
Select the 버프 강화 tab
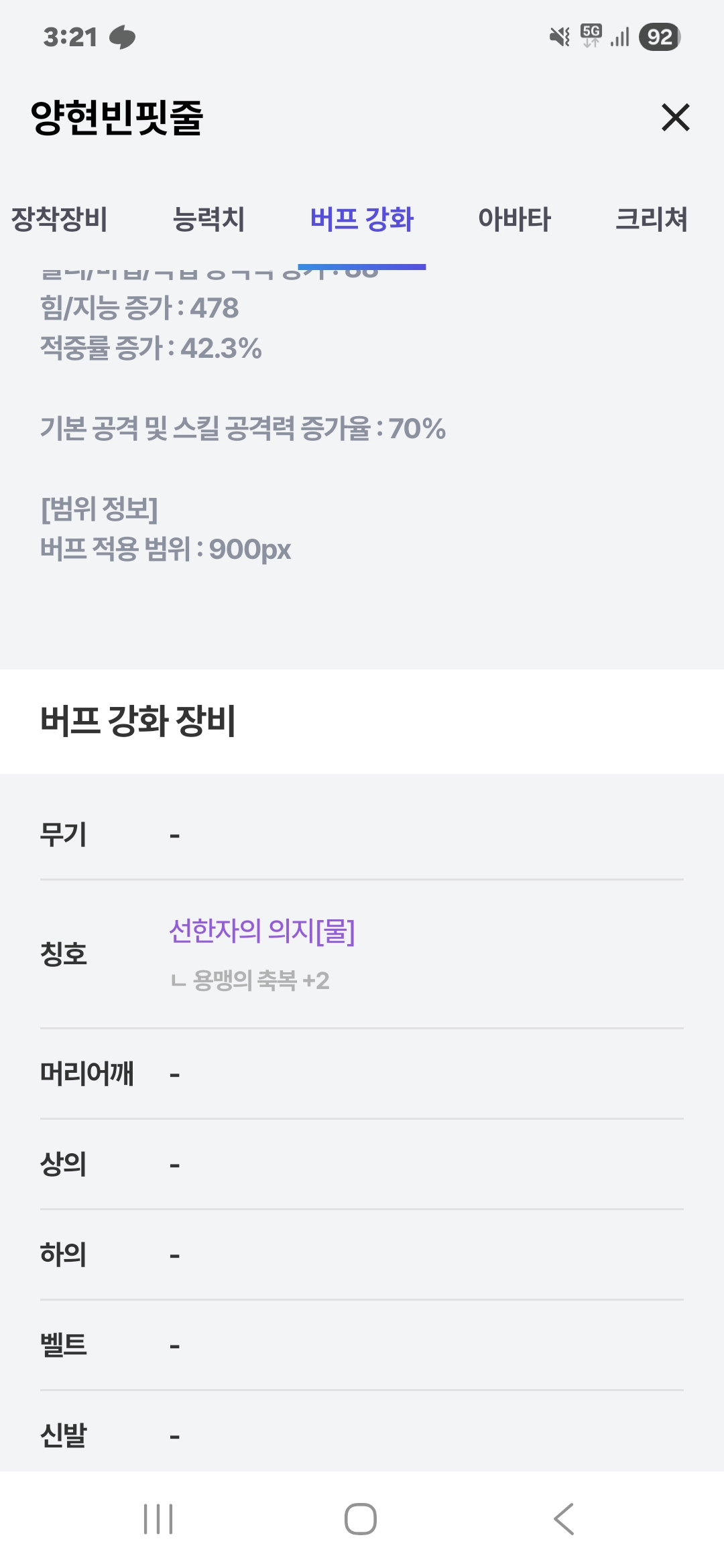pos(362,219)
